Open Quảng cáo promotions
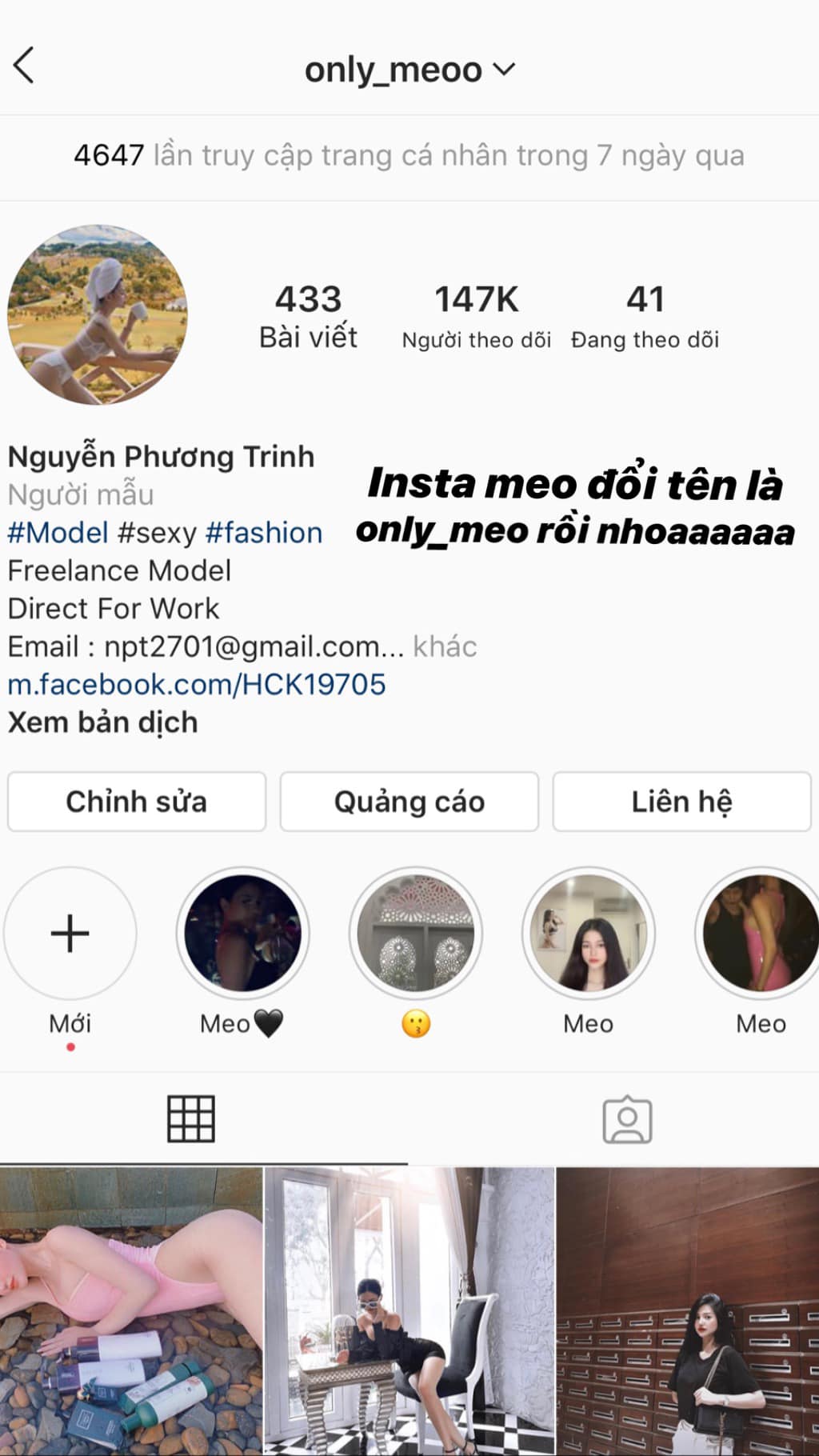819x1456 pixels. tap(409, 802)
